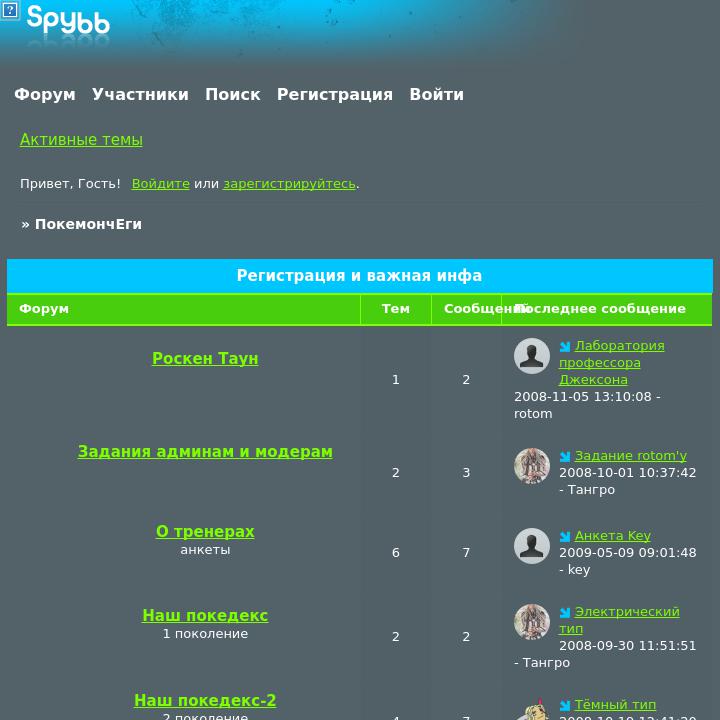
Task: Tap the Войти navigation item
Action: point(436,94)
